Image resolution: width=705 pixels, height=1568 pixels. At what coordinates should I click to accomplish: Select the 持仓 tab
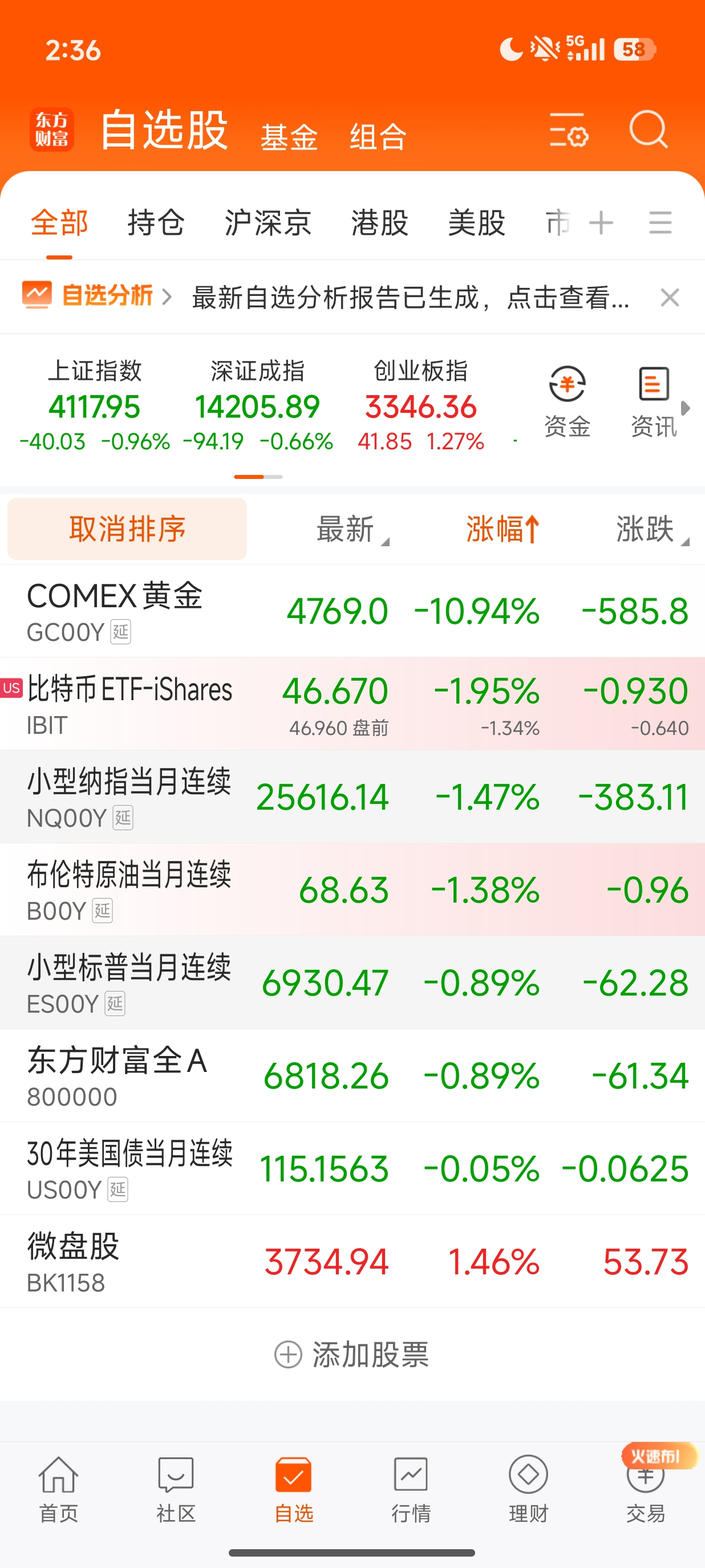point(156,223)
